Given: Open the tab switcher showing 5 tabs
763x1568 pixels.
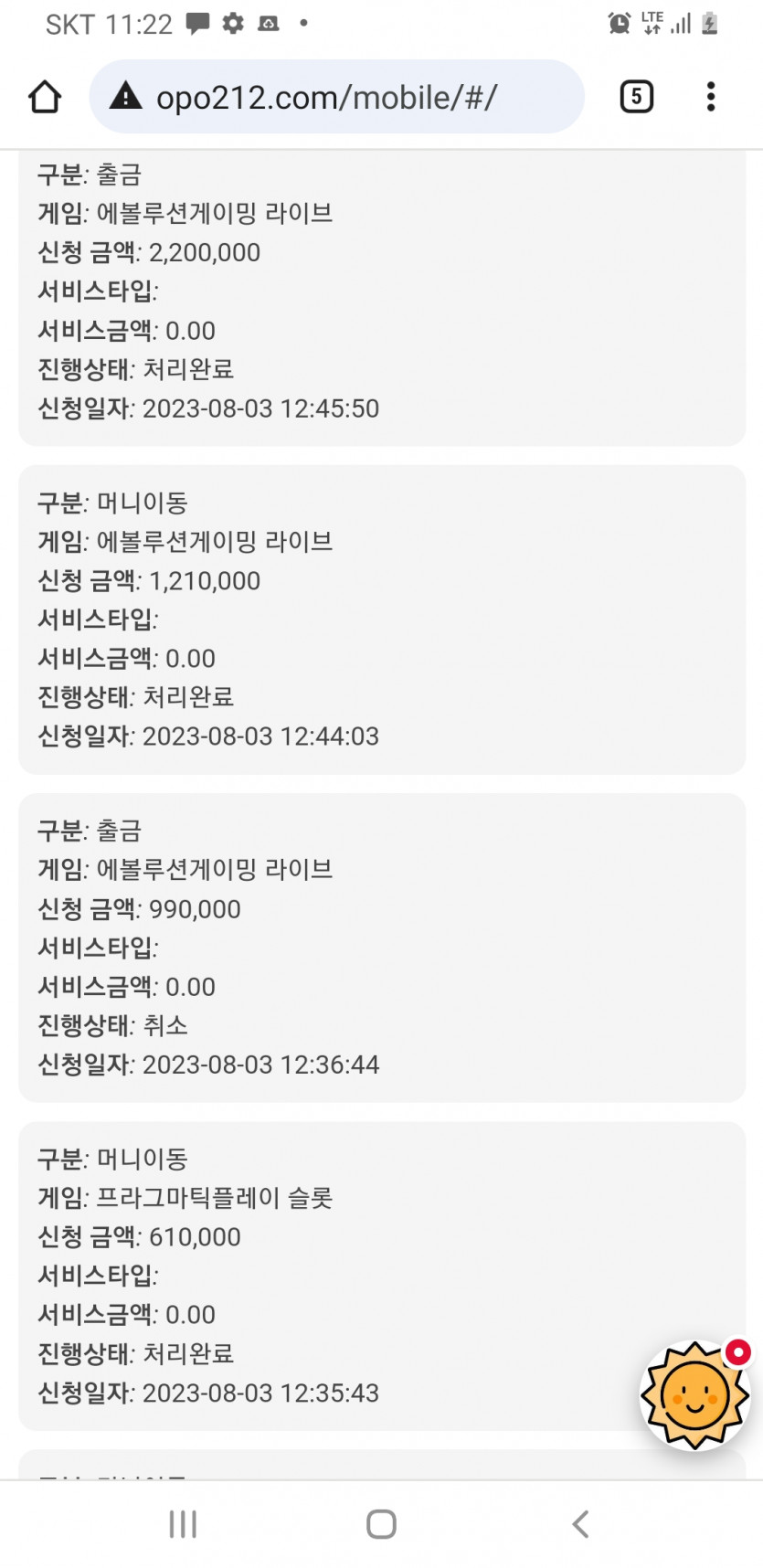Looking at the screenshot, I should click(x=637, y=97).
